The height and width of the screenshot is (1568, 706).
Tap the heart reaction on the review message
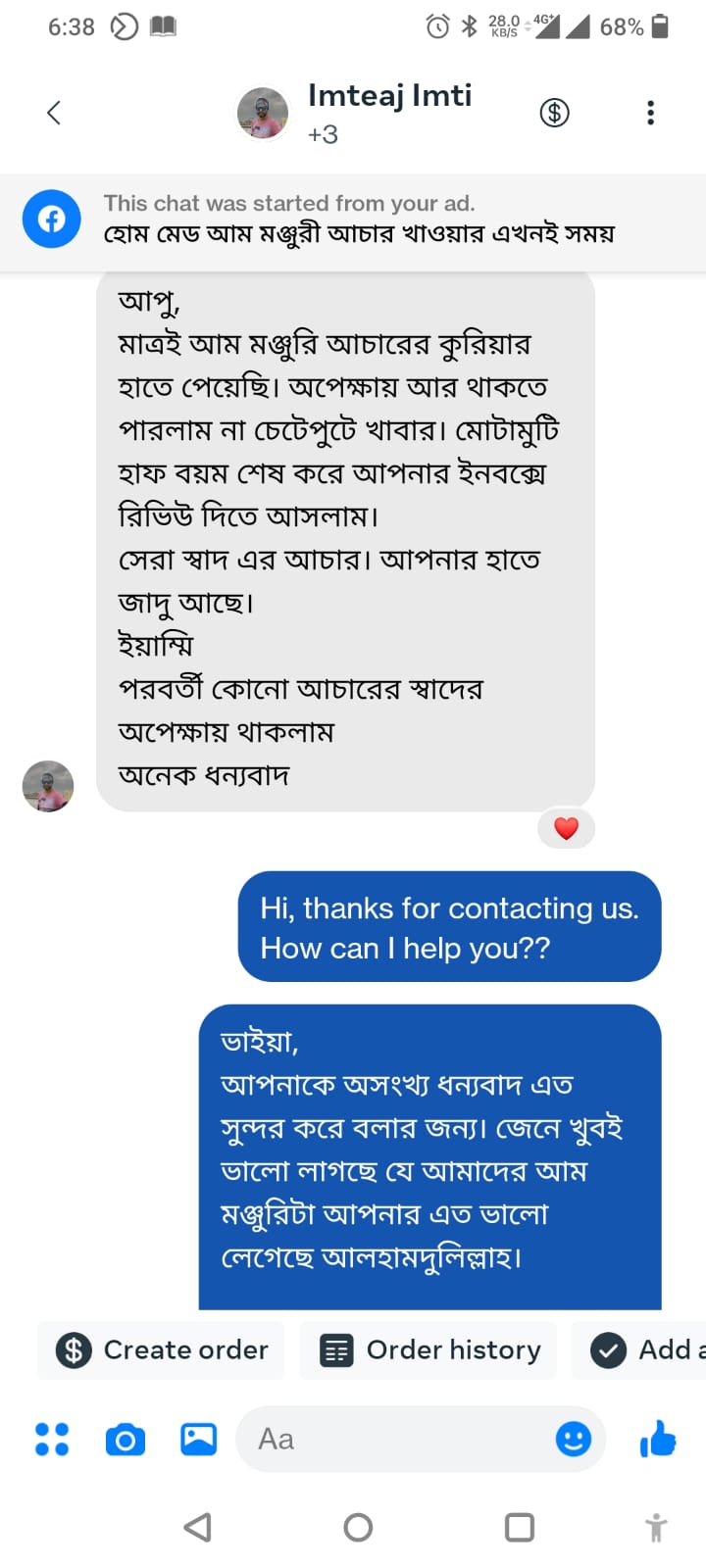tap(566, 827)
